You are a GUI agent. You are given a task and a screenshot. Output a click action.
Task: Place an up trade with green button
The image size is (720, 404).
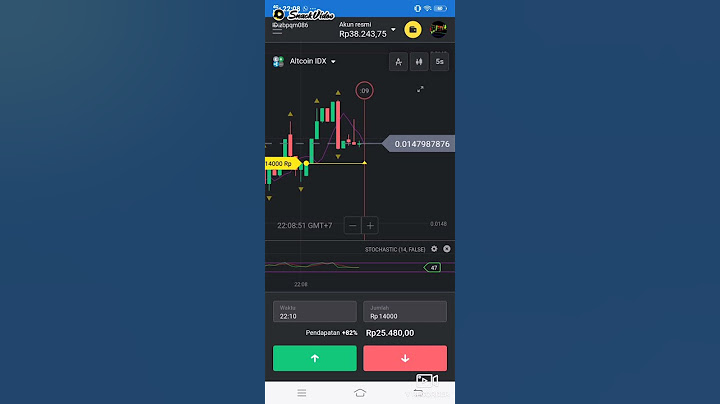pyautogui.click(x=315, y=358)
